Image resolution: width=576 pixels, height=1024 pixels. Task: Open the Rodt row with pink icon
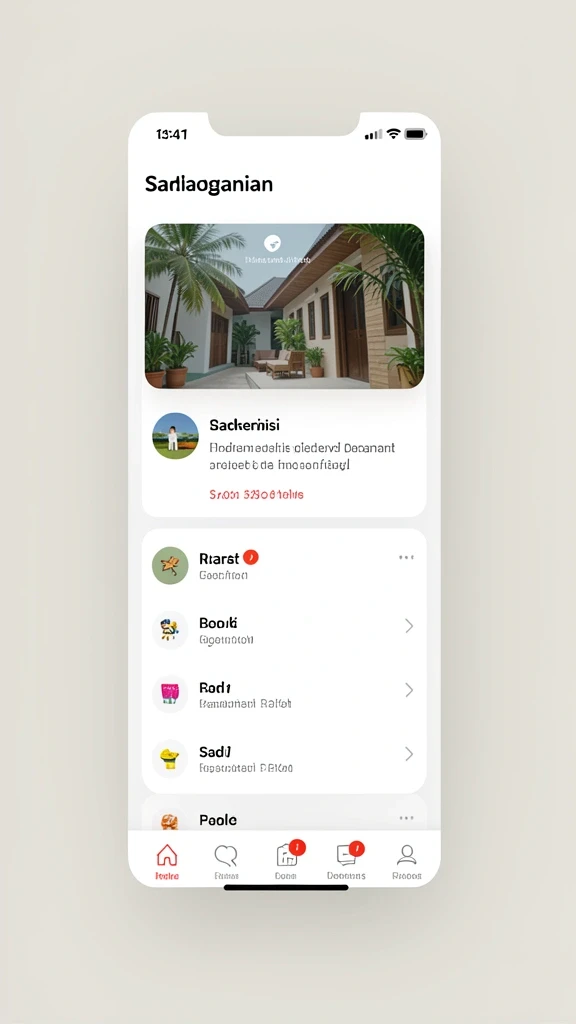pos(284,694)
